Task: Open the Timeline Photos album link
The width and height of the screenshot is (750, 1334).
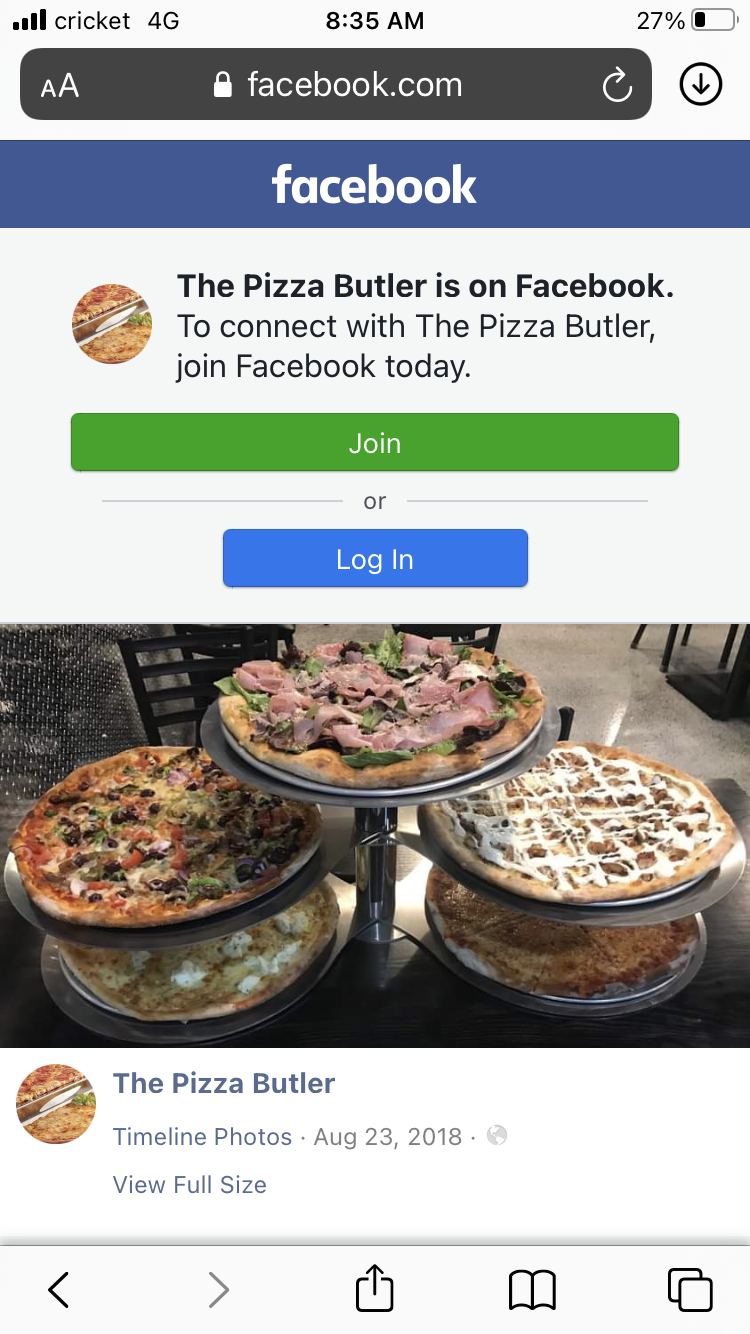Action: 202,1137
